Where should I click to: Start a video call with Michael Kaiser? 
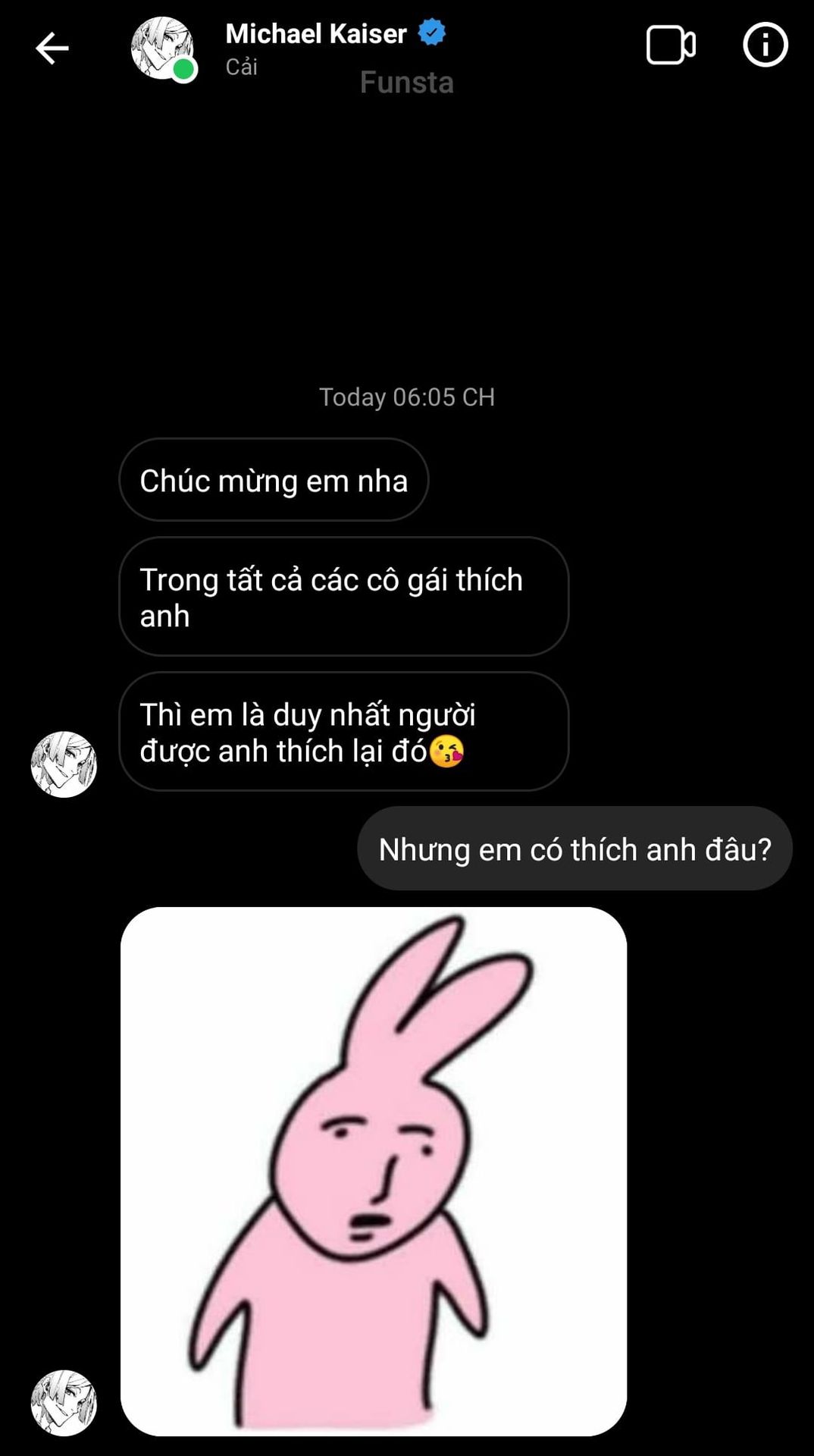pos(671,45)
